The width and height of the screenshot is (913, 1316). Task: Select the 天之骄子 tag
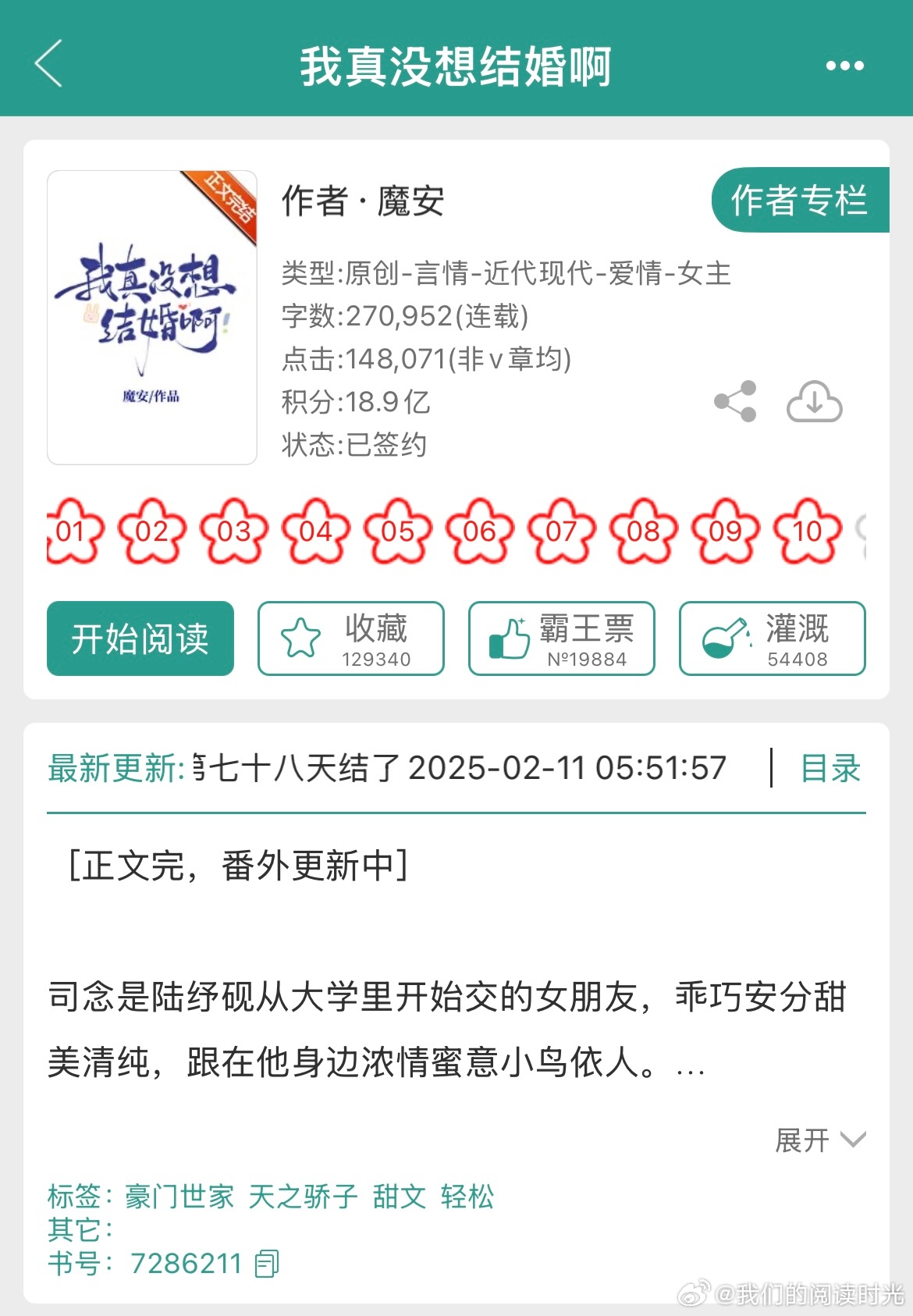pyautogui.click(x=303, y=1197)
